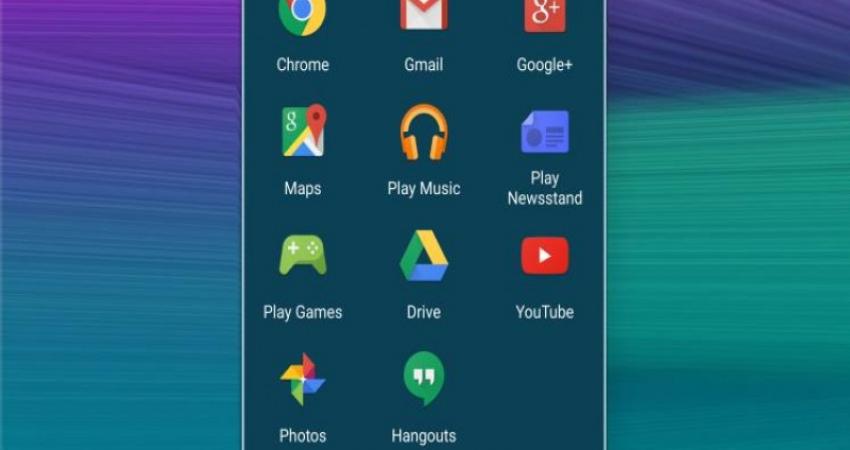850x450 pixels.
Task: Launch the YouTube app
Action: (544, 256)
